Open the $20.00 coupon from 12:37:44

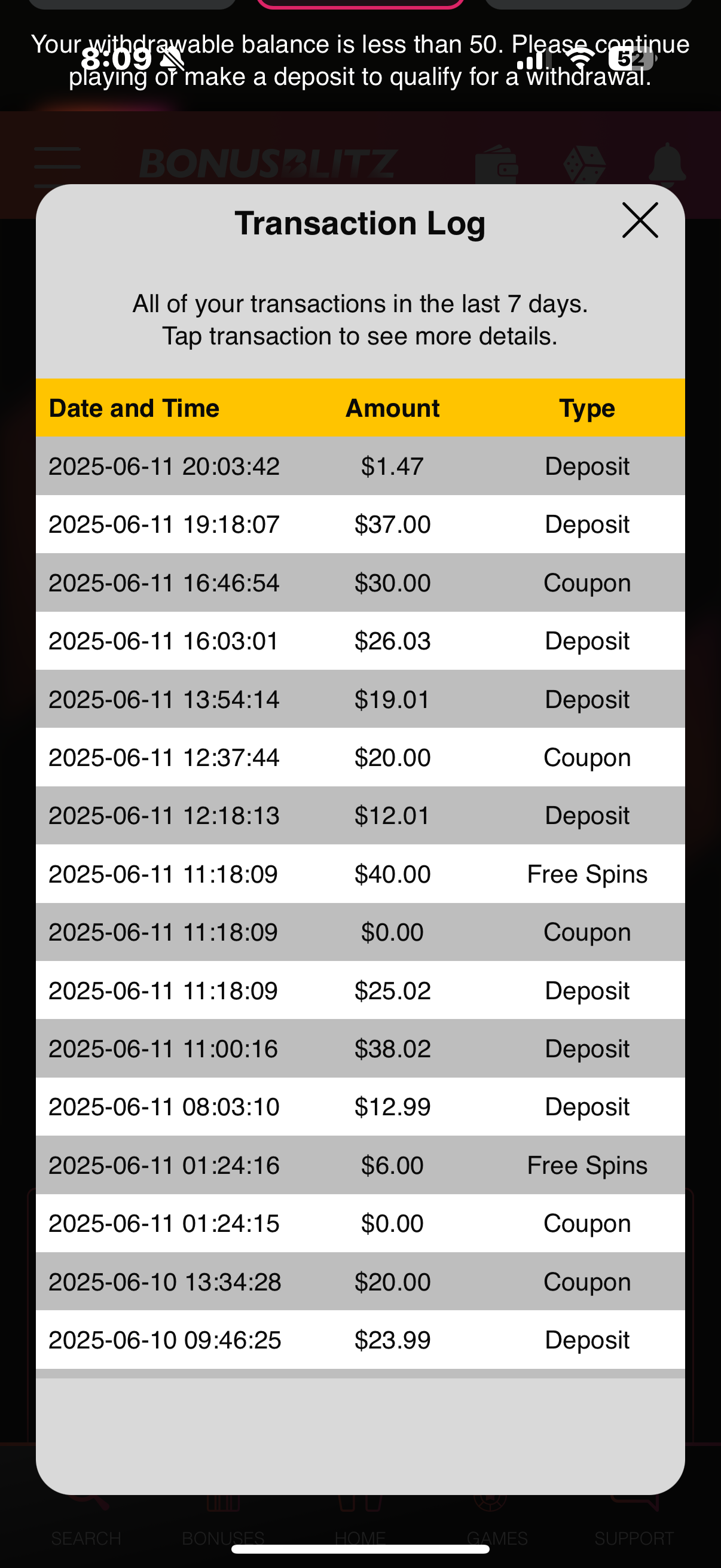coord(360,757)
